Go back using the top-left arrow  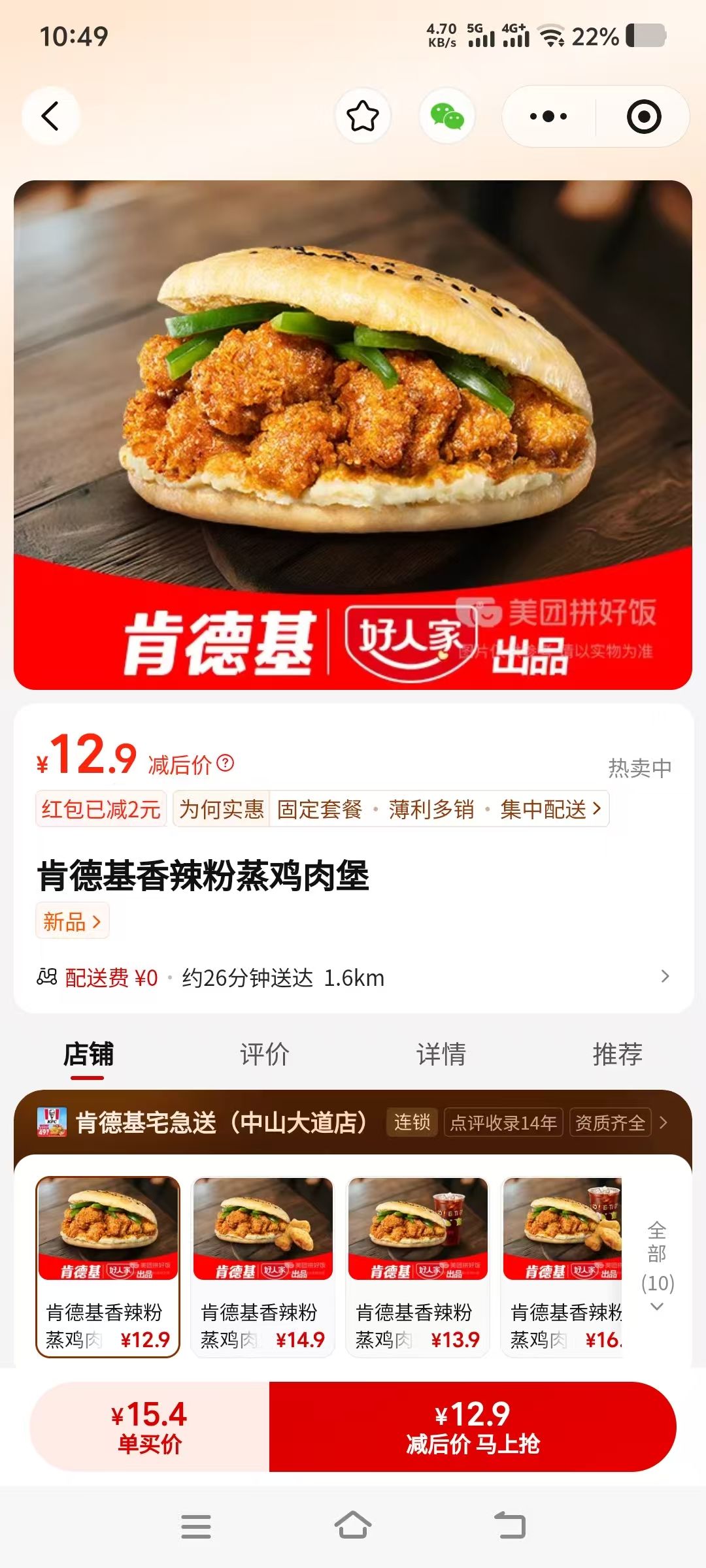(51, 116)
